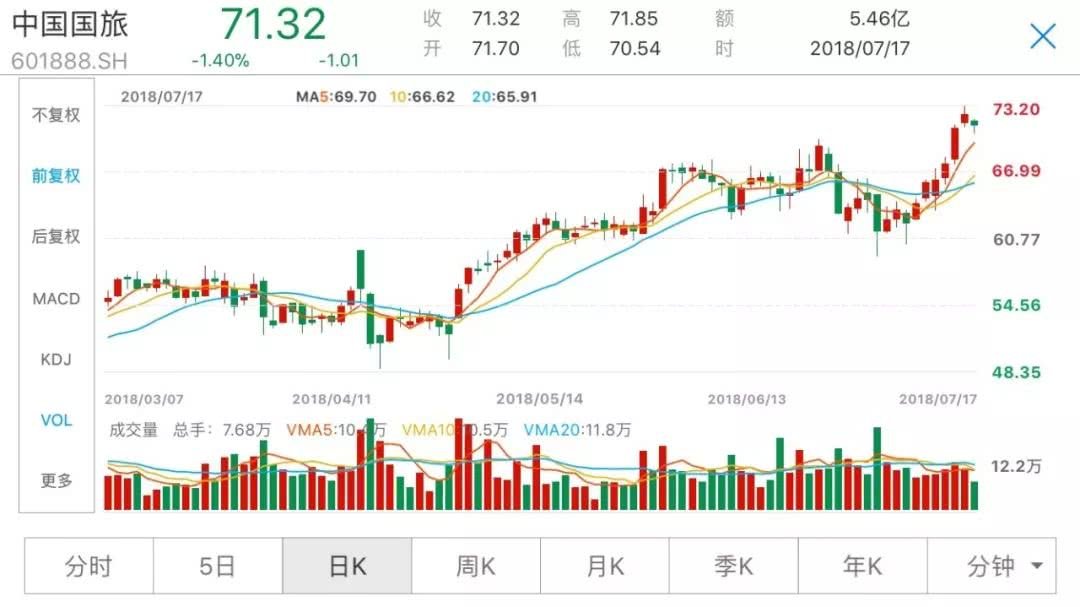The image size is (1080, 607).
Task: Show the VOL indicator
Action: pos(56,420)
